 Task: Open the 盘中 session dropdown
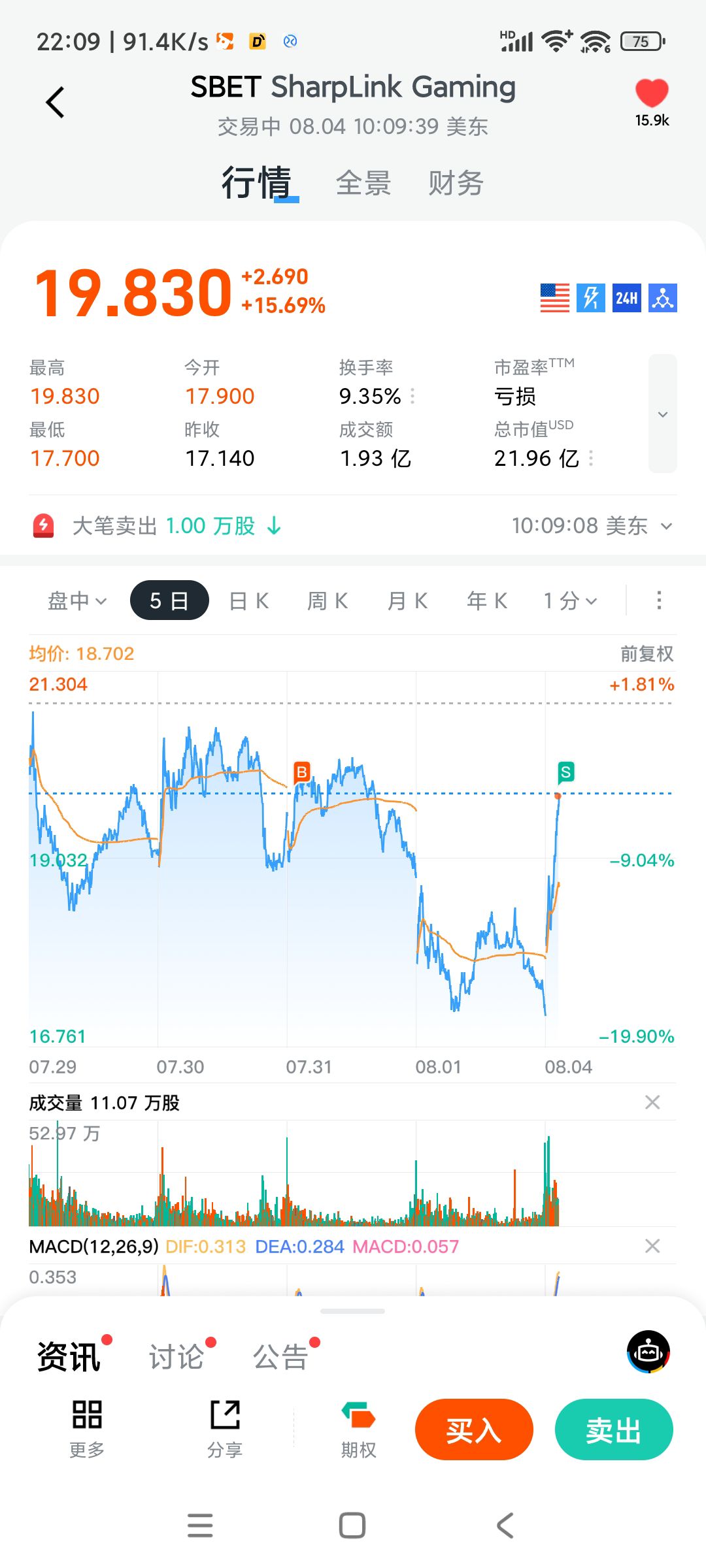[x=77, y=600]
